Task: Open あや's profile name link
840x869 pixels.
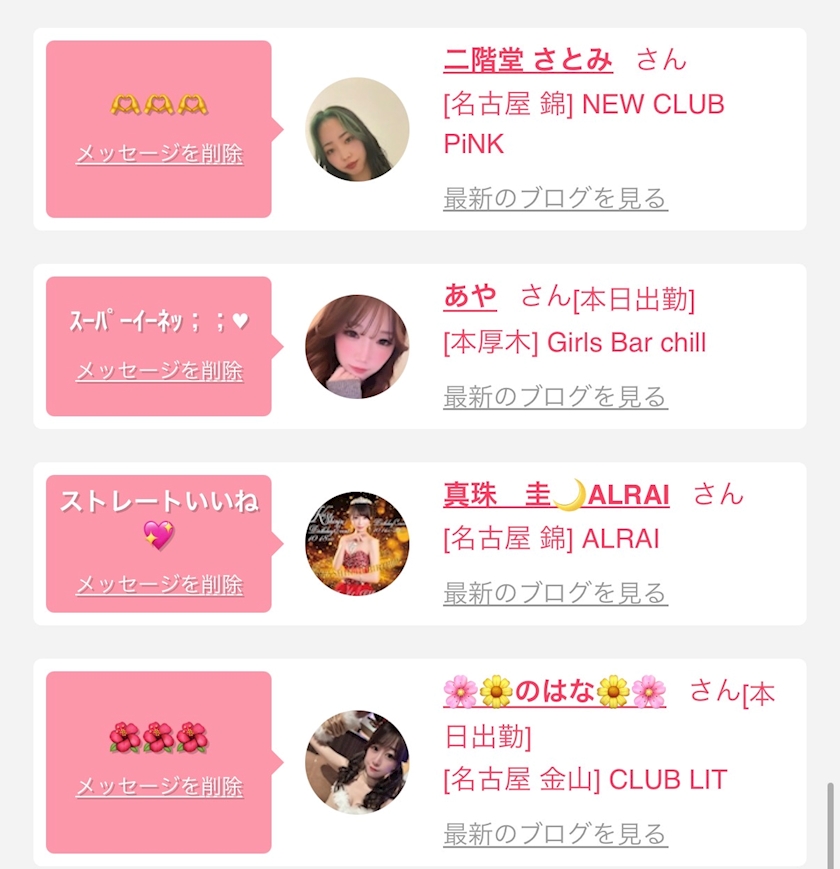Action: 470,297
